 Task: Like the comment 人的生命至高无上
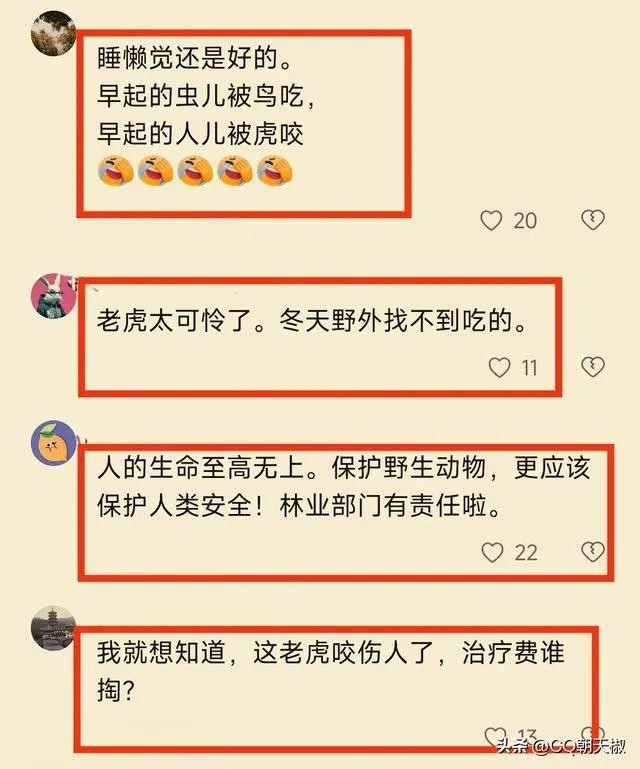point(491,551)
